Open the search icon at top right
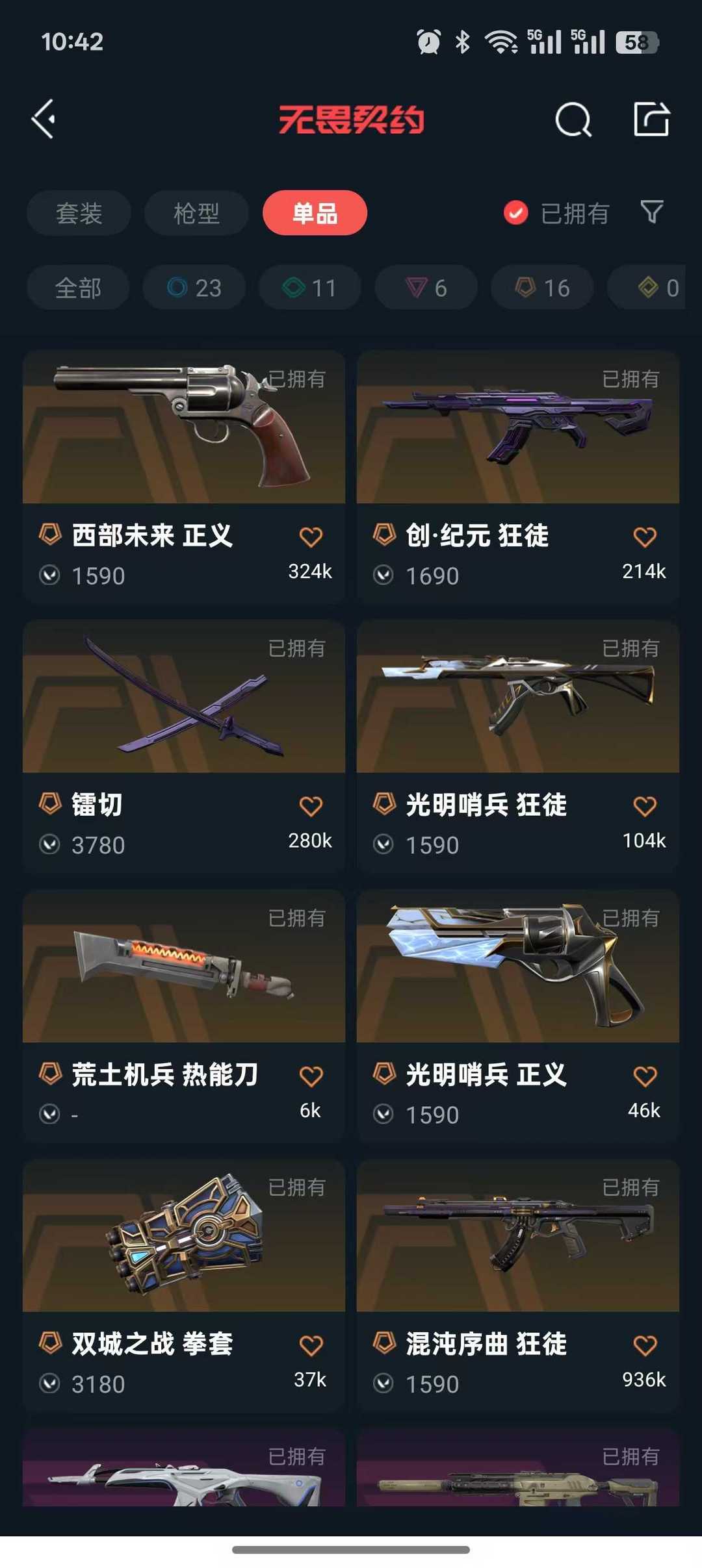This screenshot has height=1568, width=702. [573, 119]
